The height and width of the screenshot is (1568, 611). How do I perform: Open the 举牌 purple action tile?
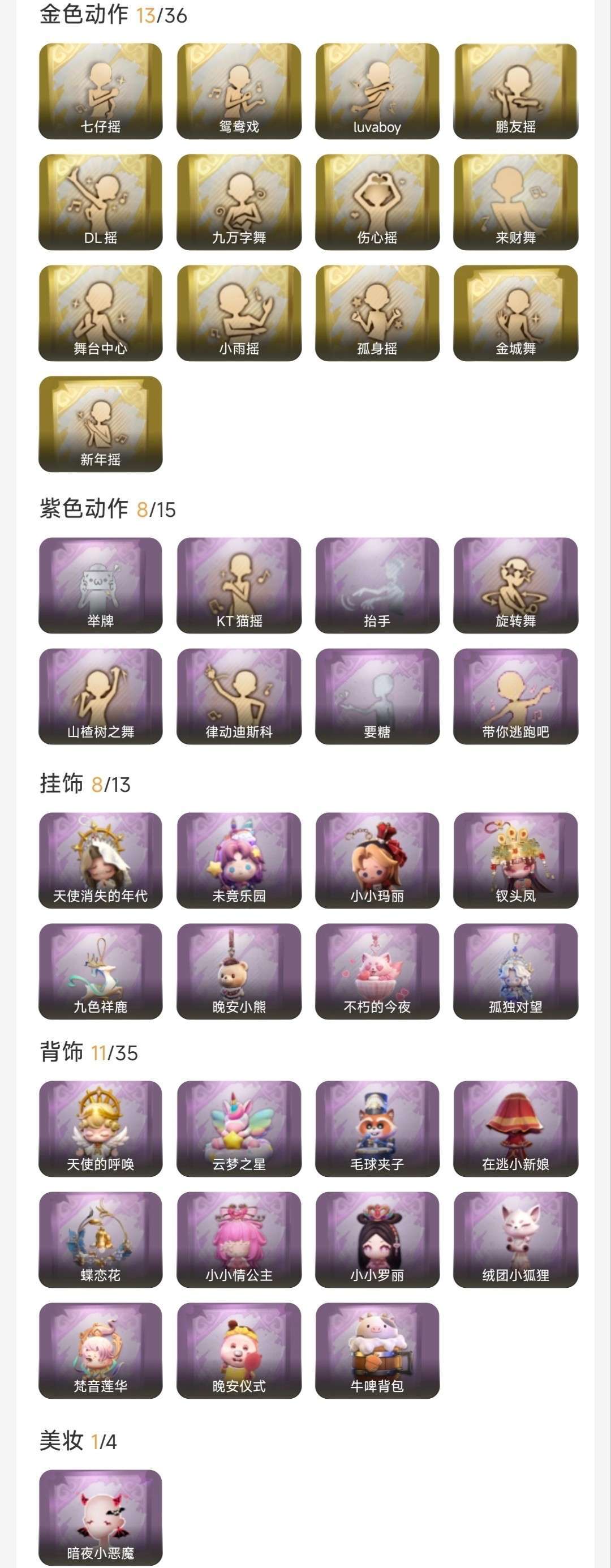100,585
